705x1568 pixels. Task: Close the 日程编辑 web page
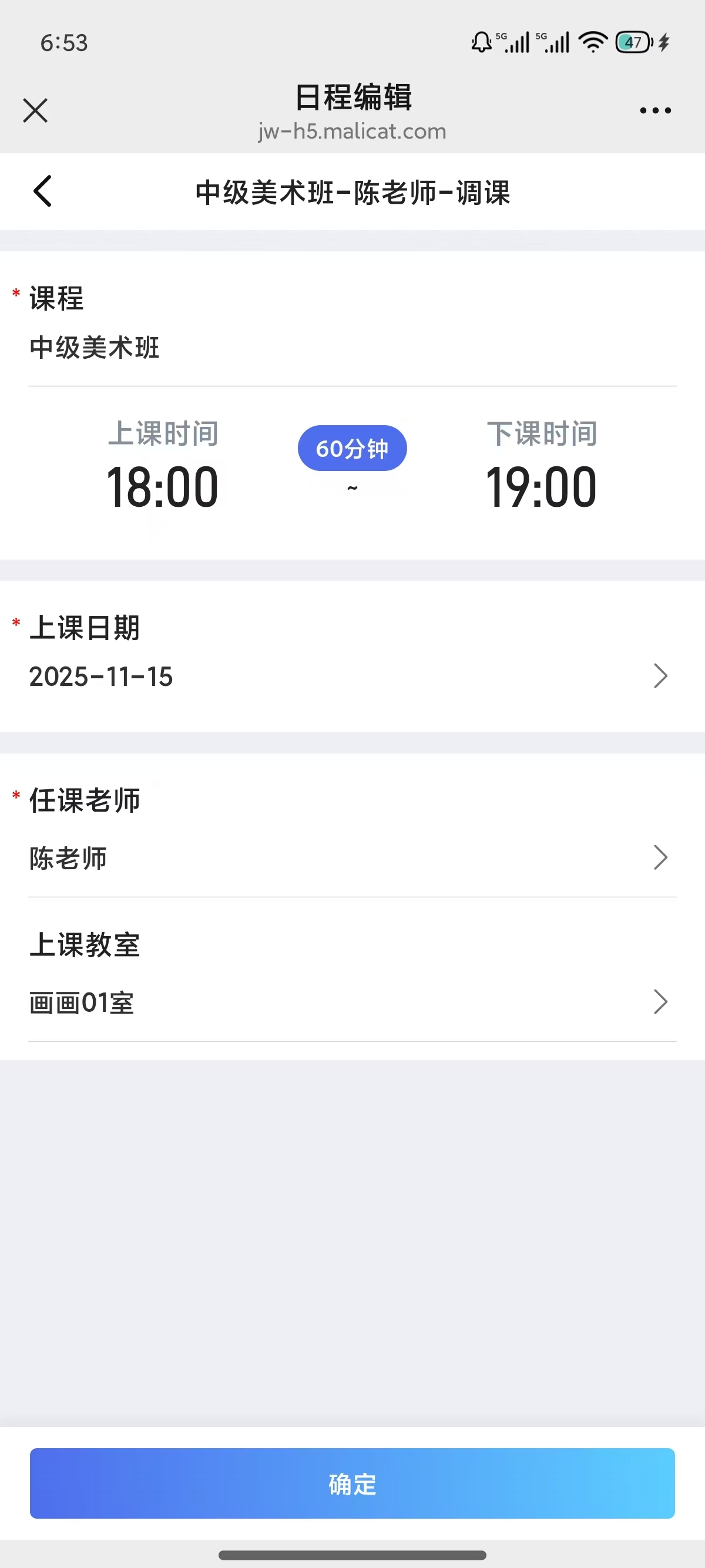[x=35, y=110]
